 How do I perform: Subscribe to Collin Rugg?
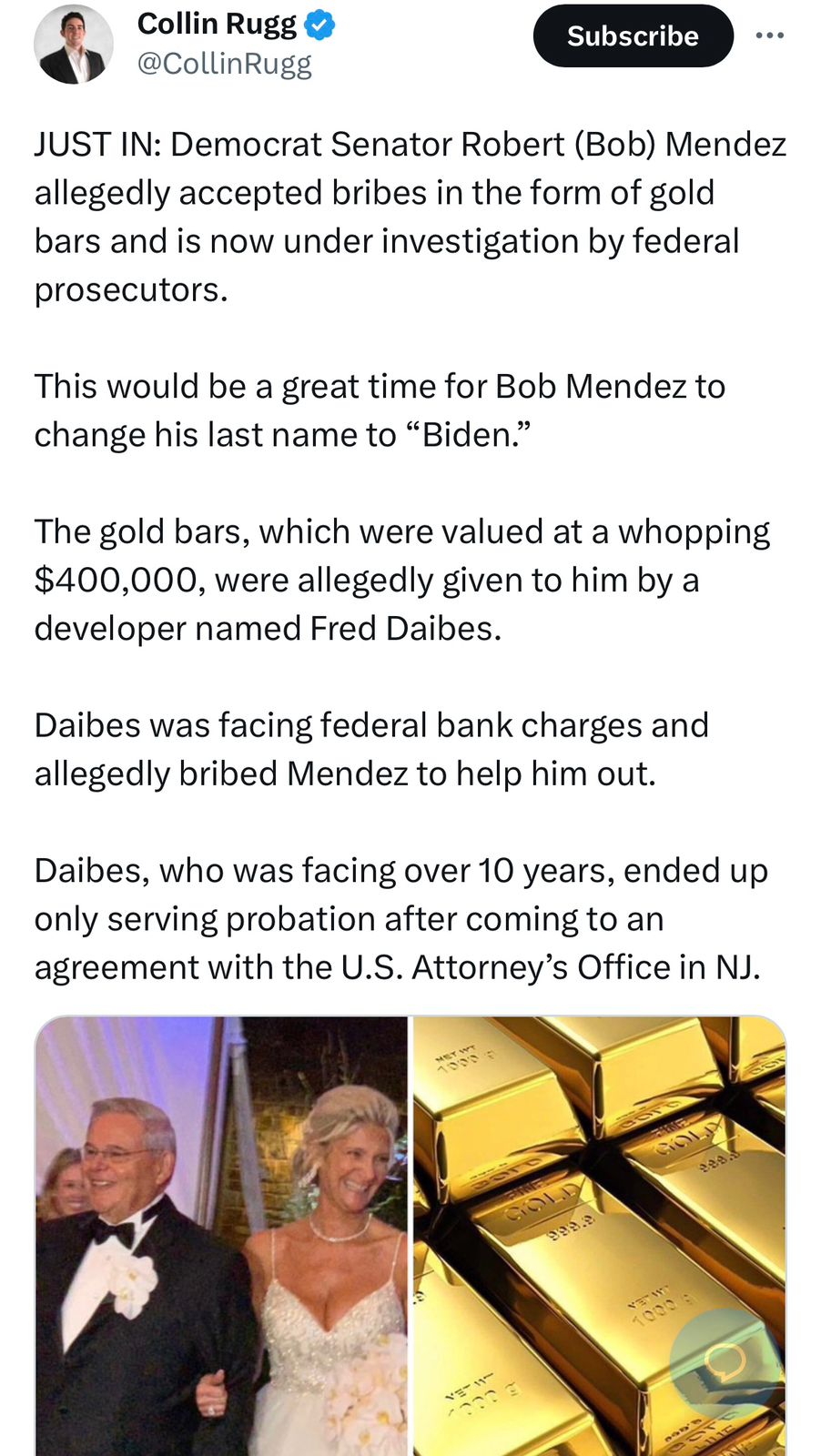coord(633,35)
